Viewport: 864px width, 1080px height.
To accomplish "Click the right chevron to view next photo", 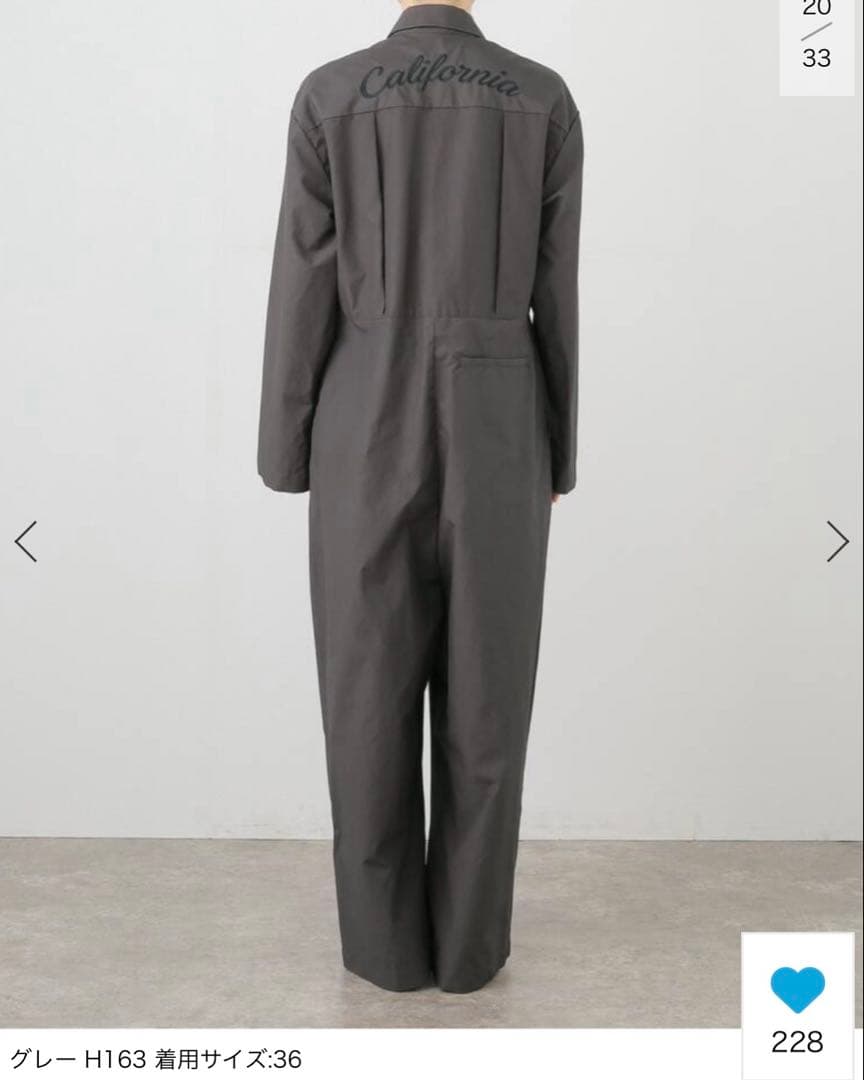I will 838,540.
